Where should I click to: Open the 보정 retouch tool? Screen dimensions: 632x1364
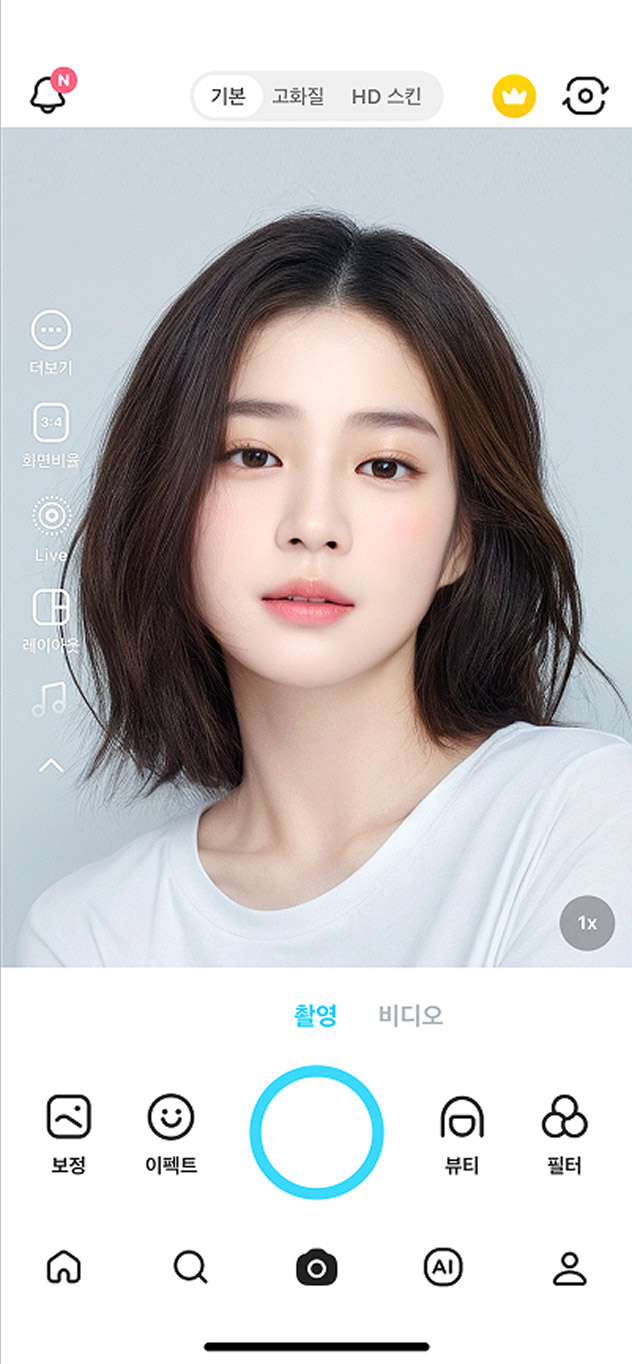(69, 1134)
